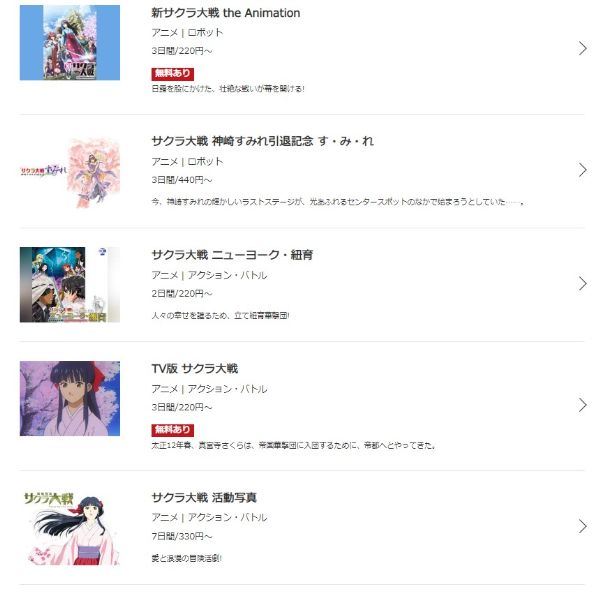Open TV版 サクラ大戦 listing
Viewport: 600px width, 593px height.
[x=194, y=369]
